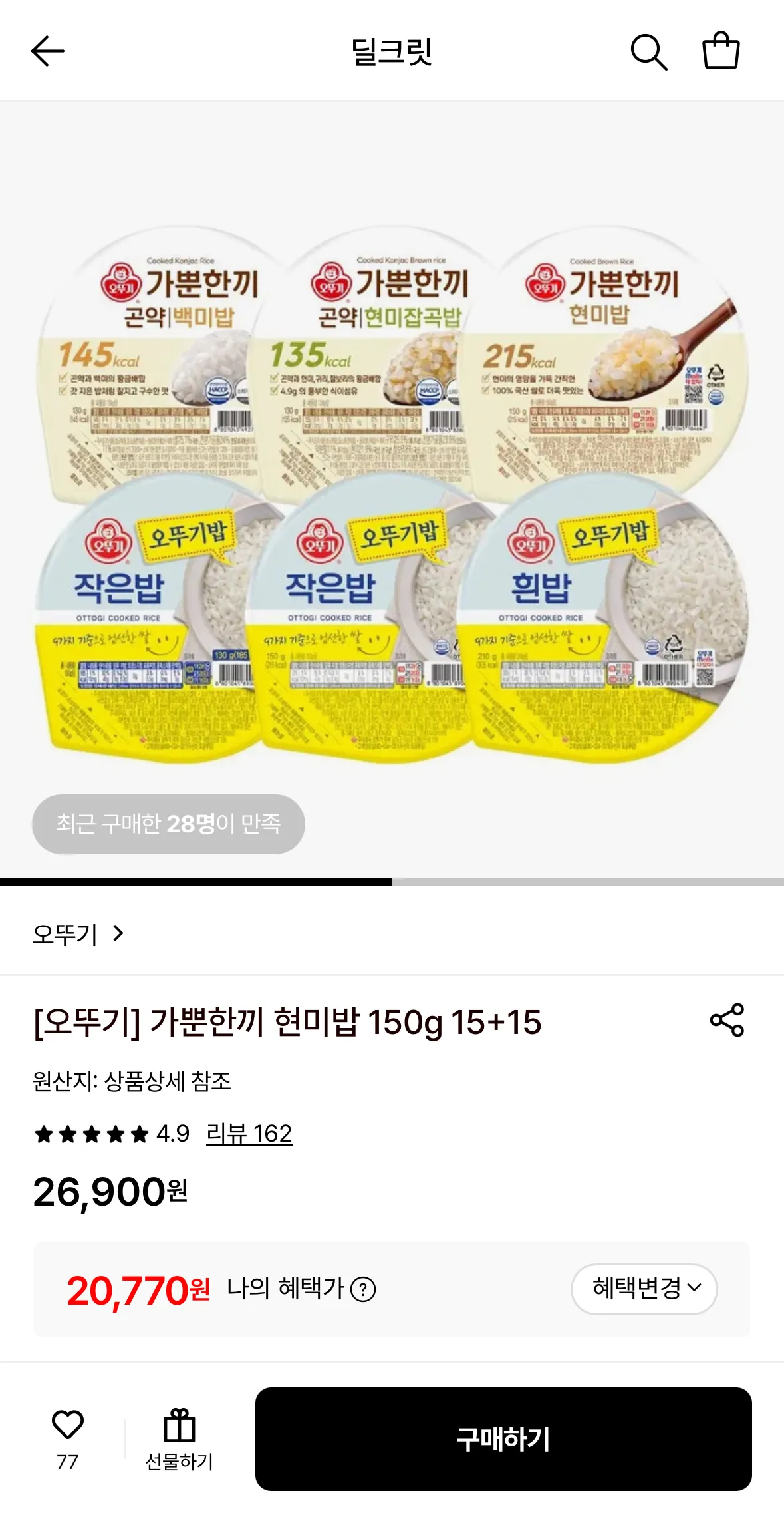Go back using the arrow
Viewport: 784px width, 1515px height.
pos(48,51)
